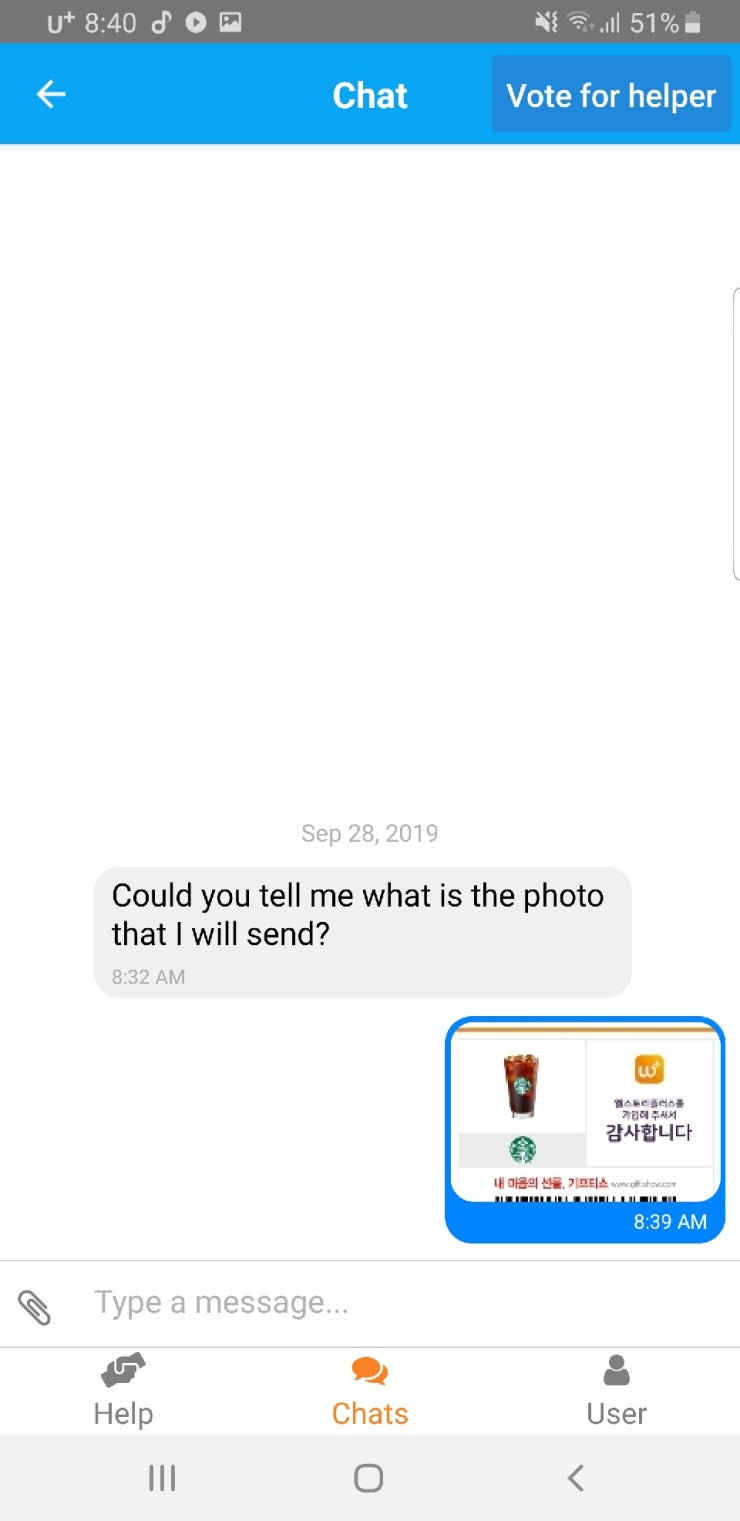Viewport: 740px width, 1521px height.
Task: Tap the Vote for helper button
Action: pos(611,96)
